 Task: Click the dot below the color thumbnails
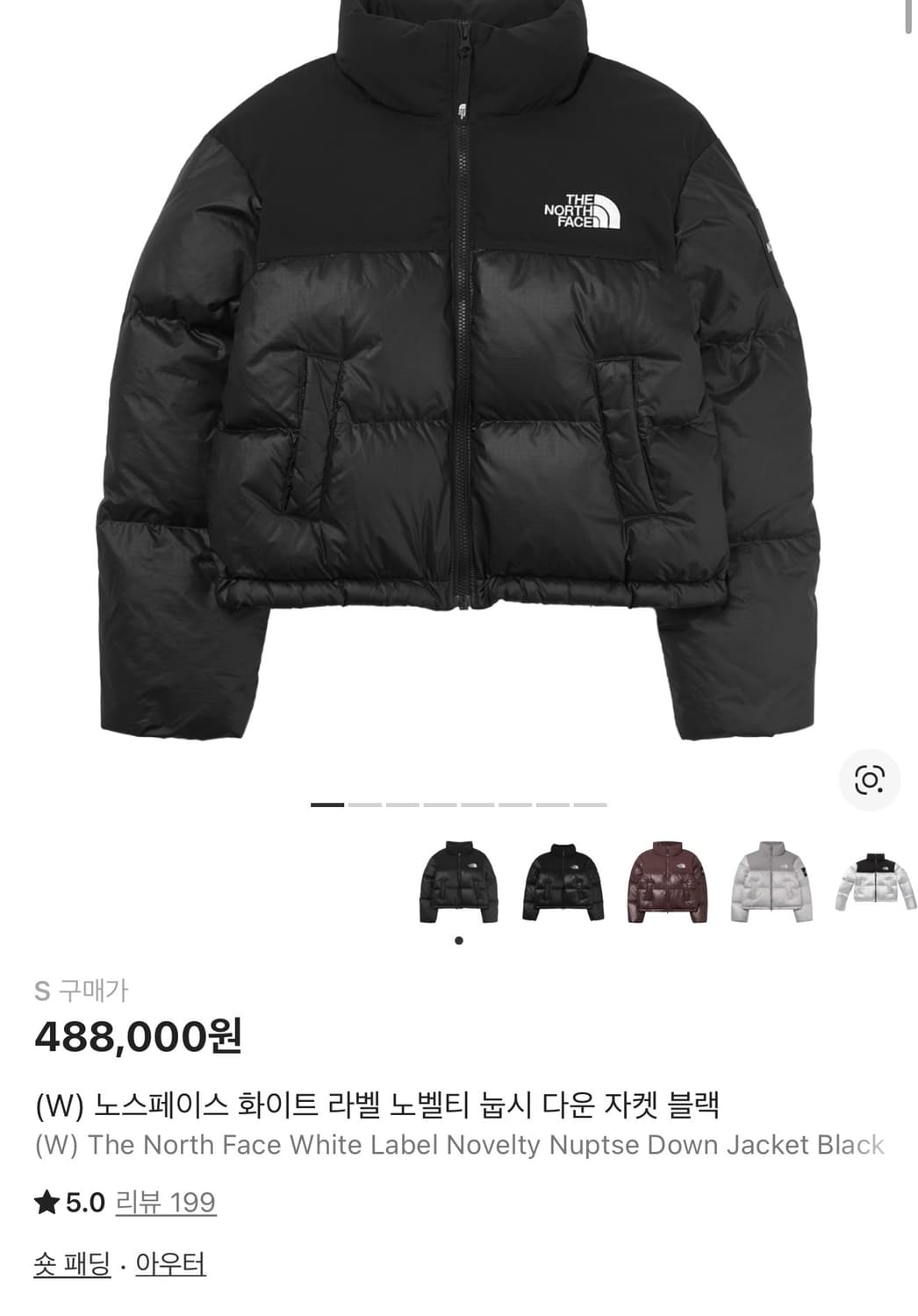458,941
